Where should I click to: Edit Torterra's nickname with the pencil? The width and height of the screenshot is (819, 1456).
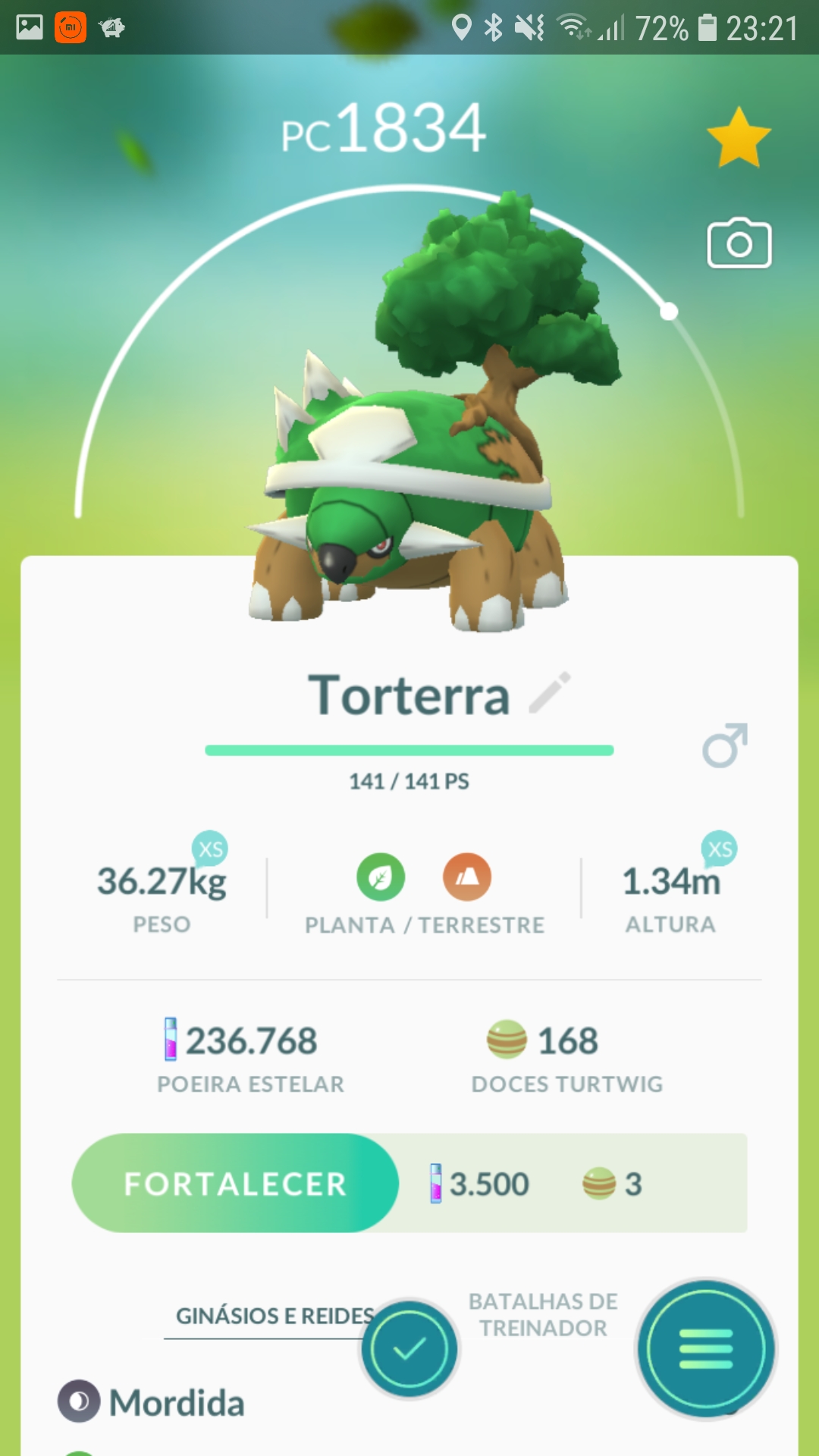550,692
